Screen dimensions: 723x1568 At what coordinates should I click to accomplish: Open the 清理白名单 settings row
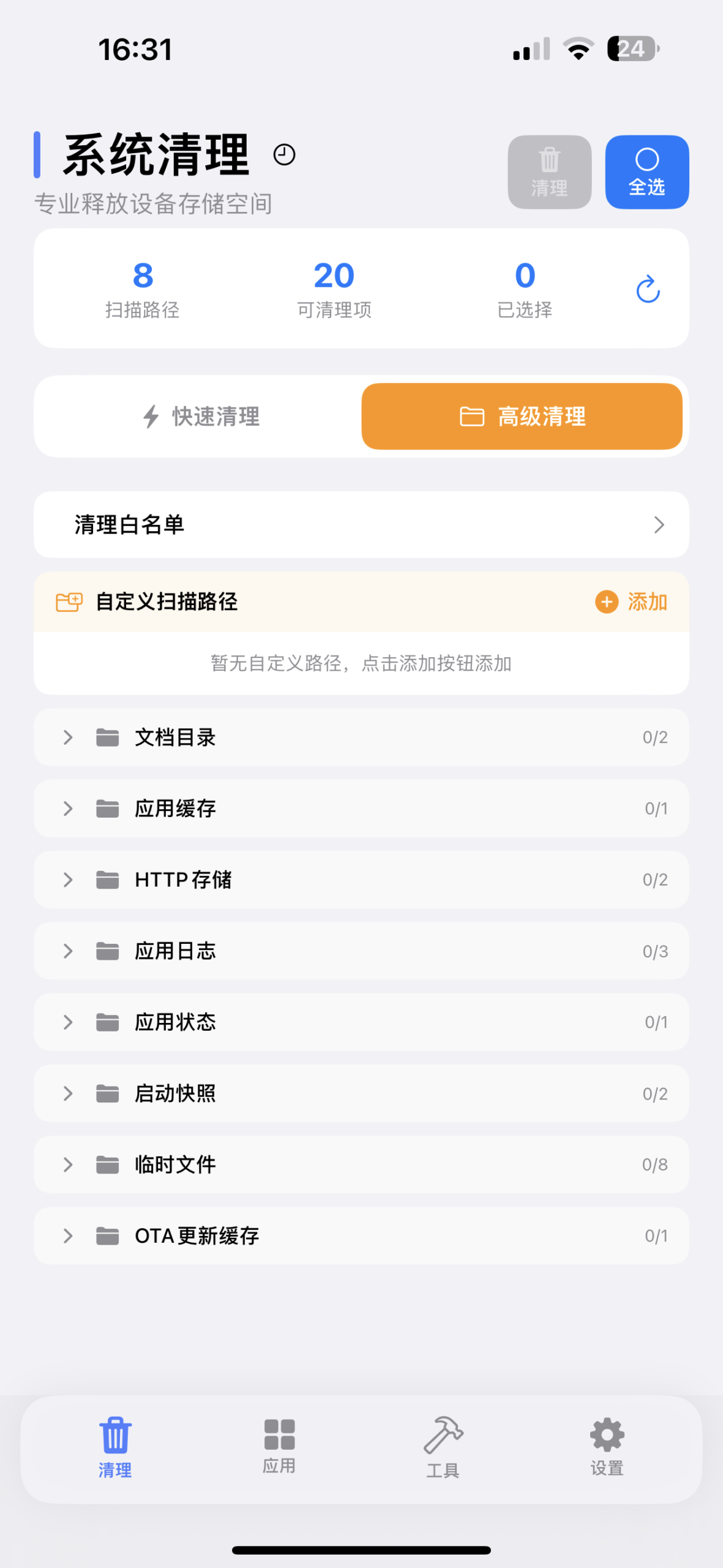pos(361,525)
